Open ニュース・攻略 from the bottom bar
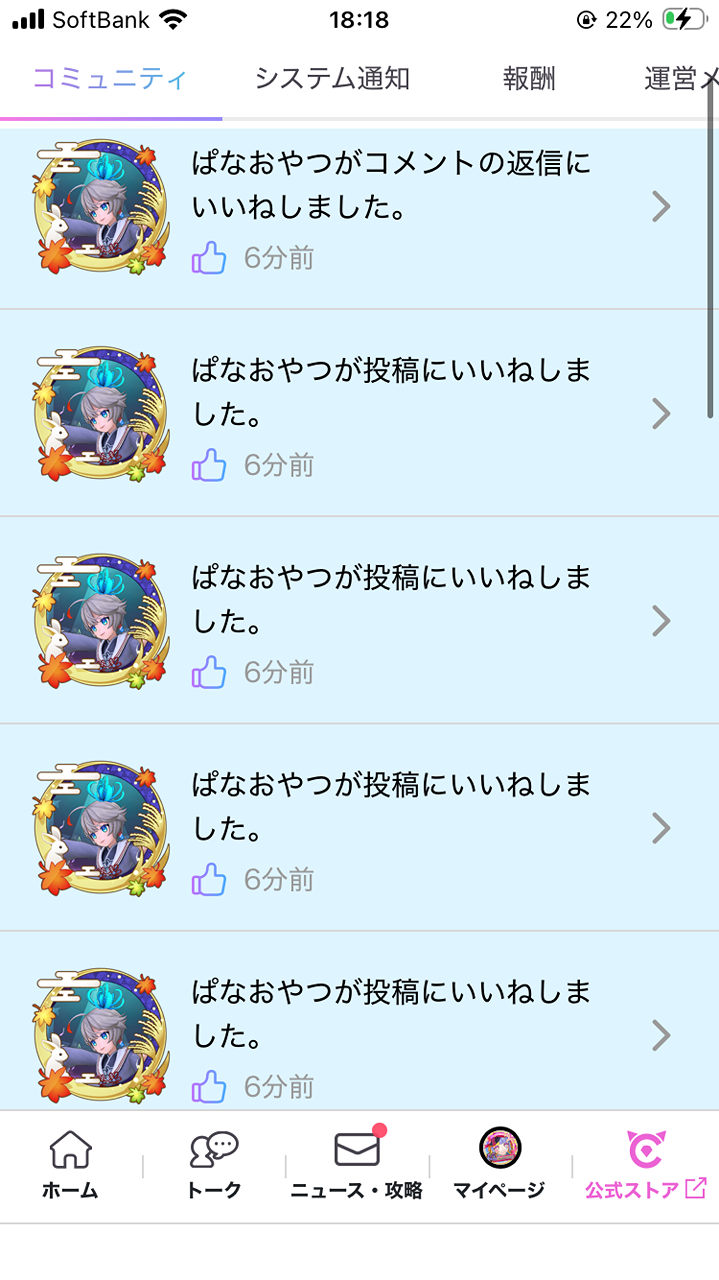This screenshot has width=719, height=1280. pyautogui.click(x=357, y=1165)
